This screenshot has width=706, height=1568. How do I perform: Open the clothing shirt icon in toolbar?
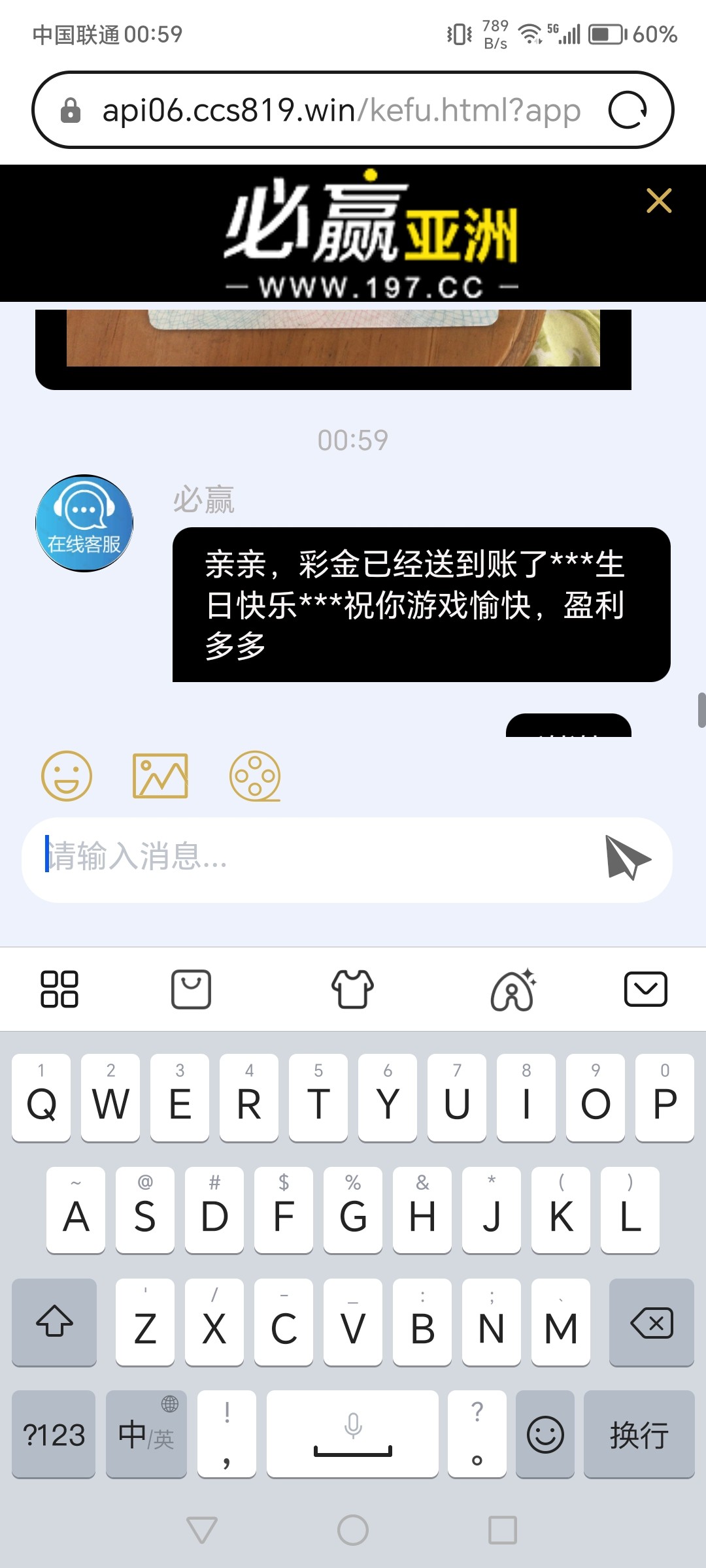click(353, 988)
